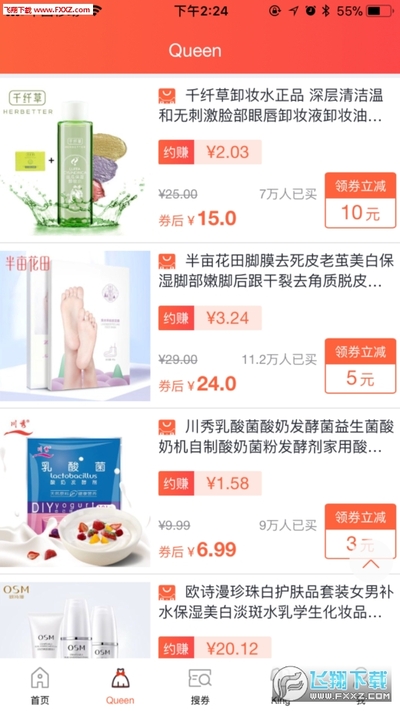Claim the 3元 coupon for 川秀乳酸菌

point(361,531)
